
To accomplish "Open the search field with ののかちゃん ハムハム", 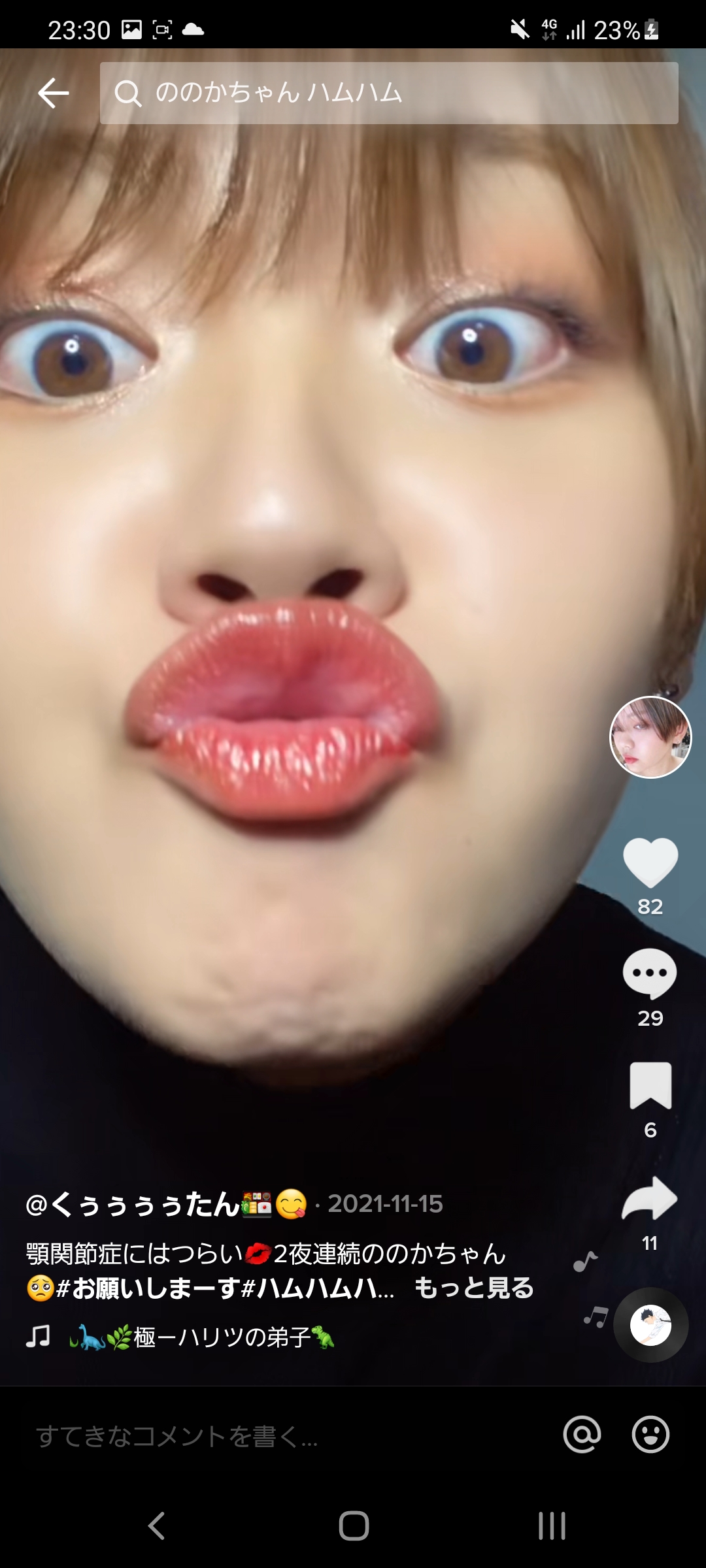I will (x=388, y=93).
